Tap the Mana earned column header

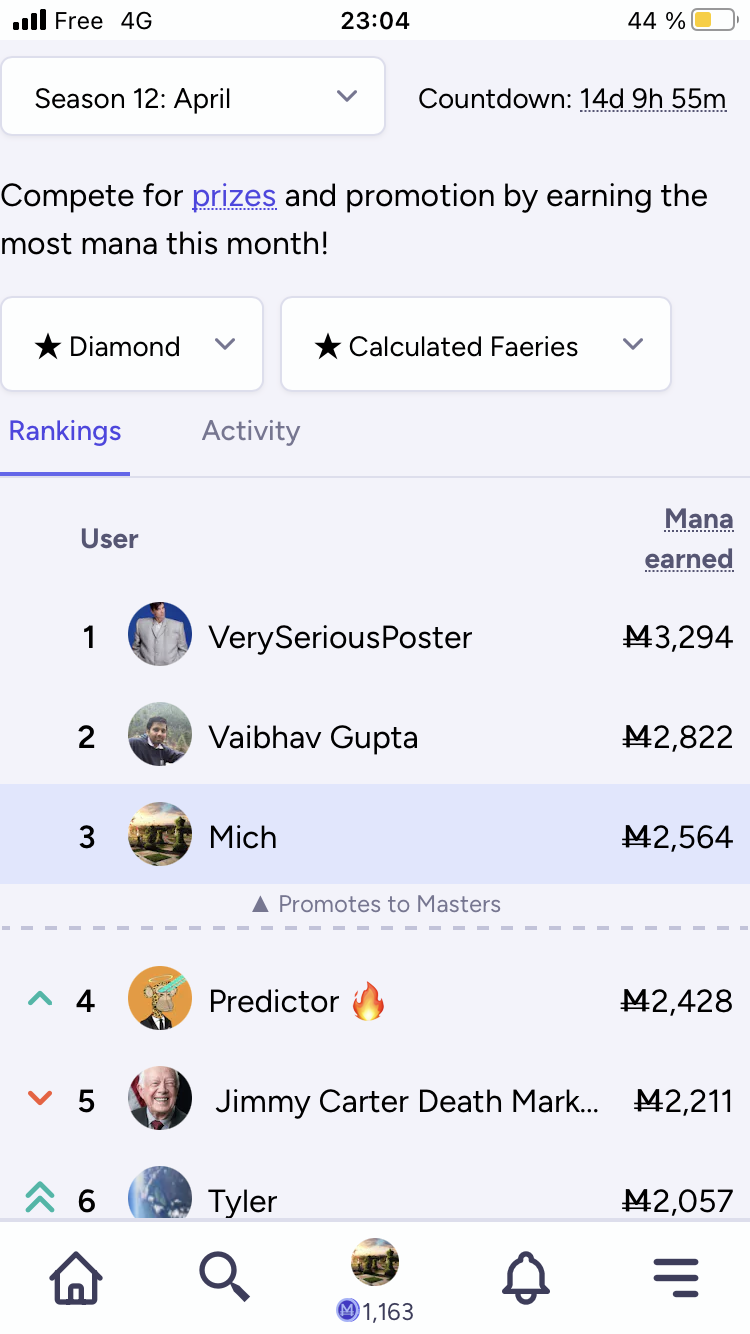(x=689, y=538)
